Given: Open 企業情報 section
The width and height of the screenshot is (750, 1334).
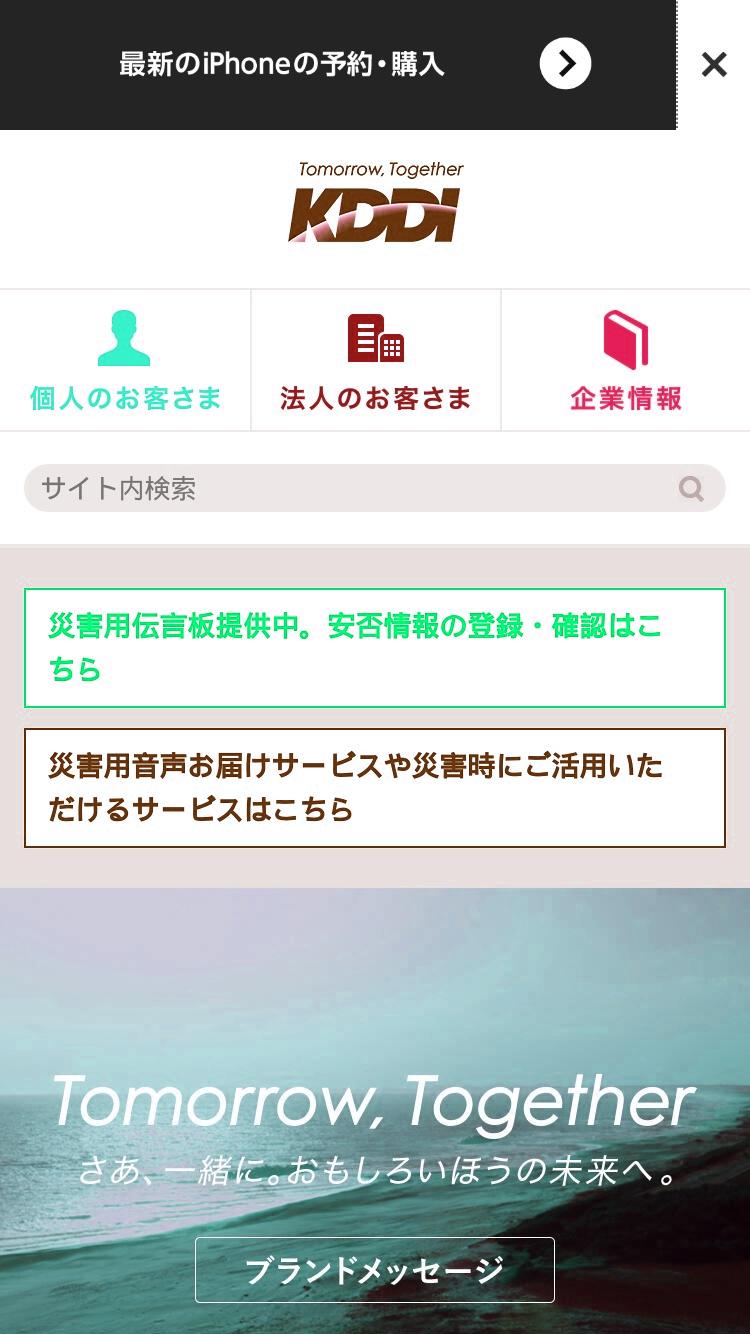Looking at the screenshot, I should pyautogui.click(x=626, y=361).
